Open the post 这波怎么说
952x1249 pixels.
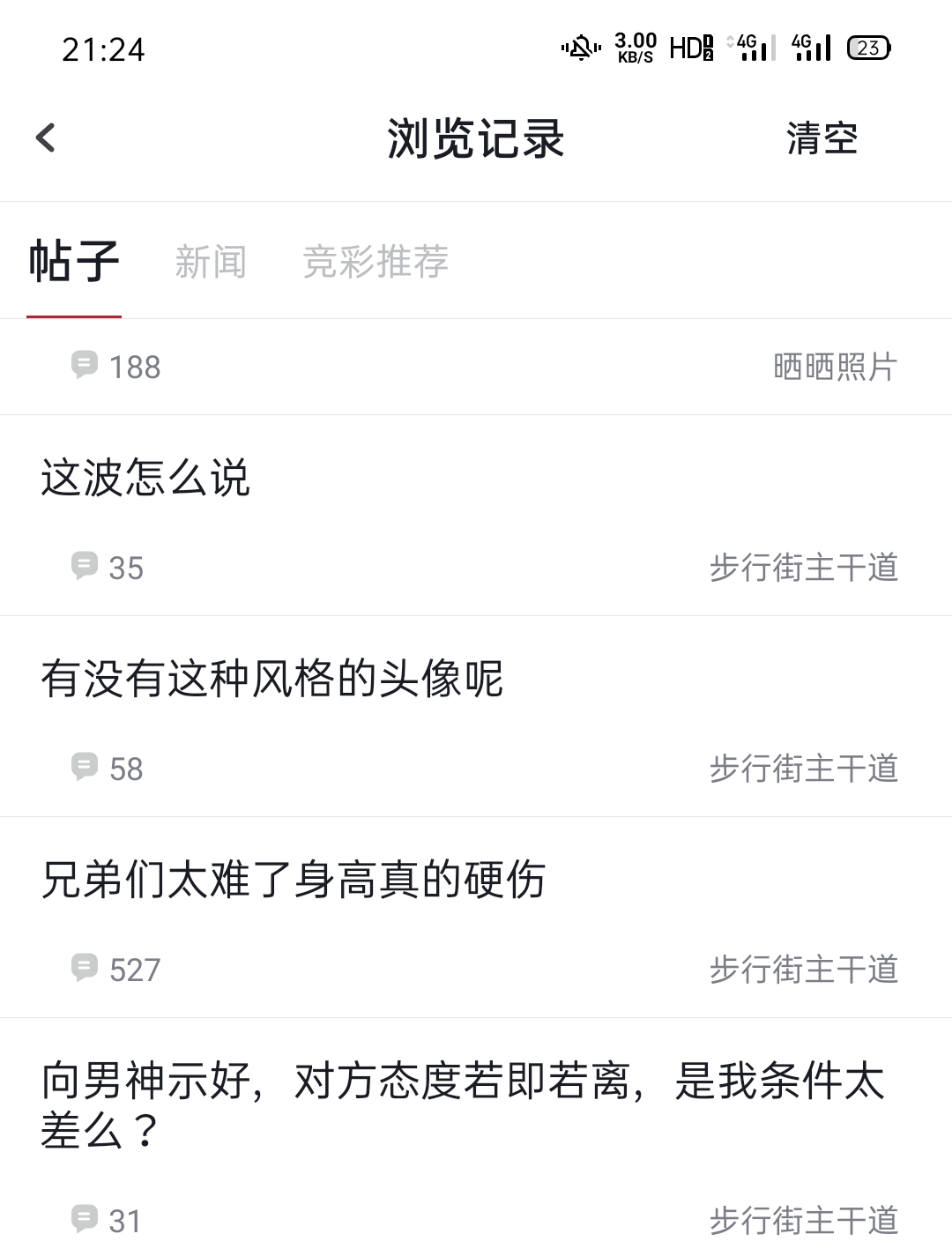pos(146,478)
